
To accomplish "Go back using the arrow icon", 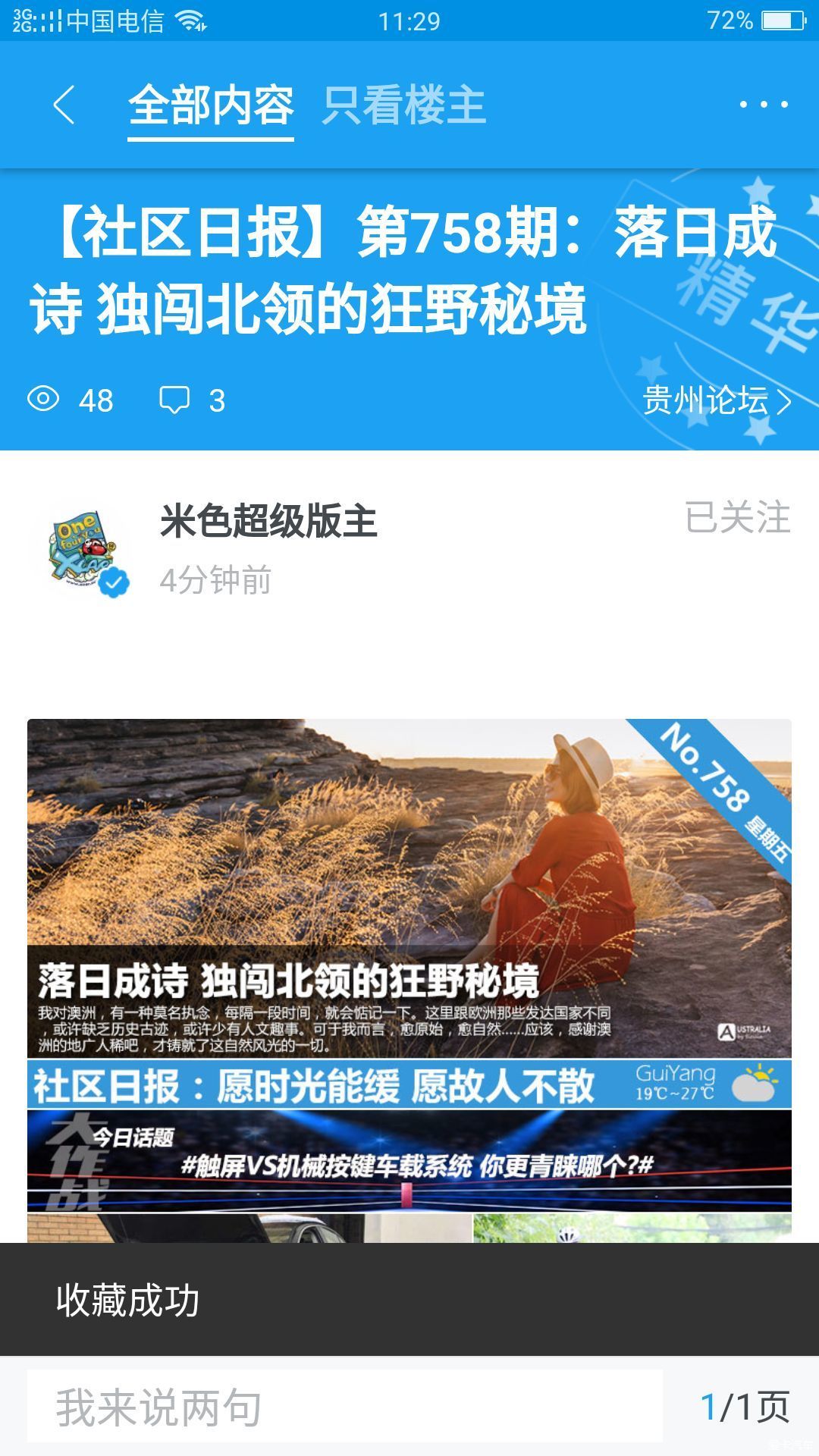I will click(64, 105).
